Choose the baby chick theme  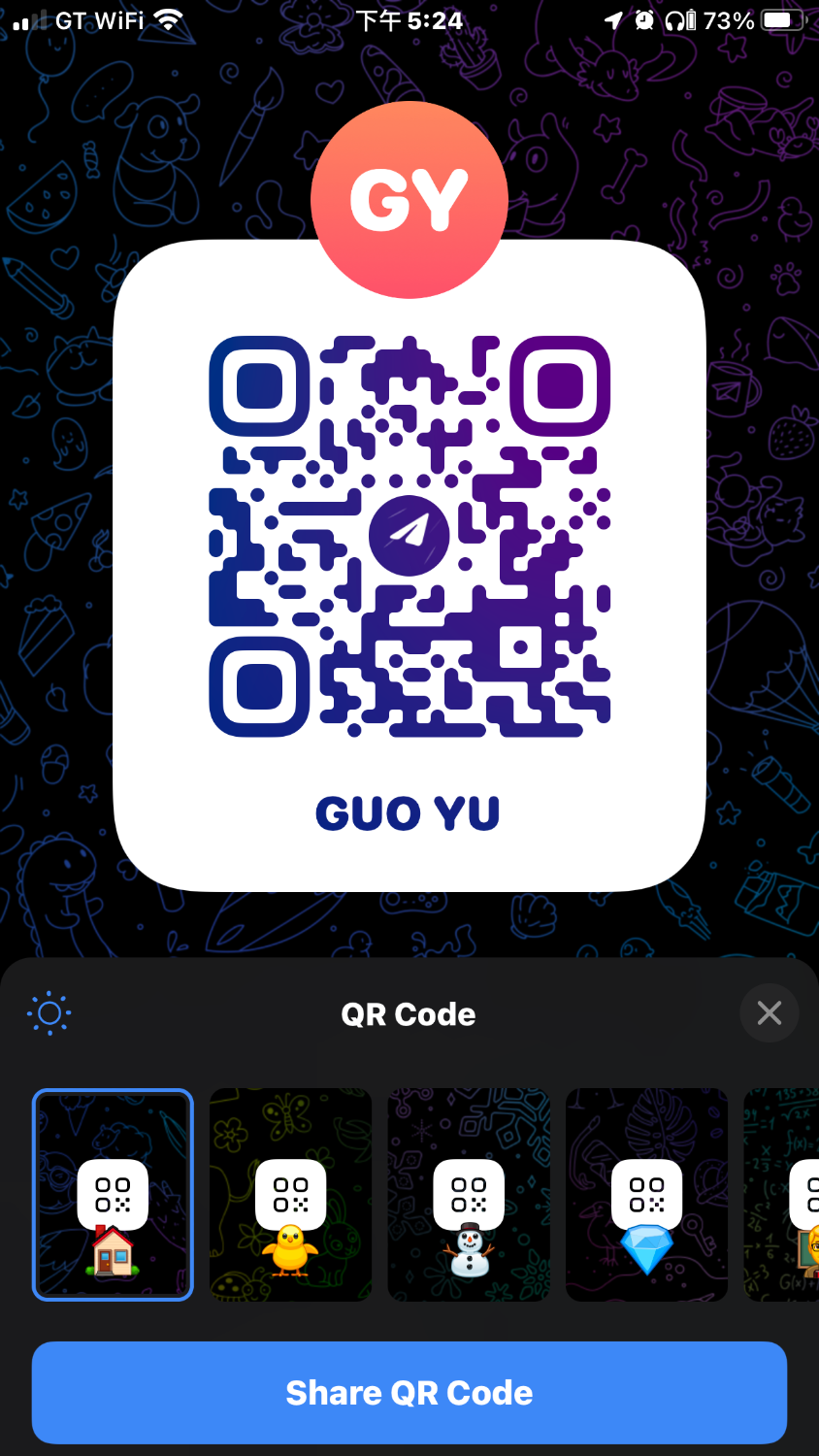(290, 1195)
